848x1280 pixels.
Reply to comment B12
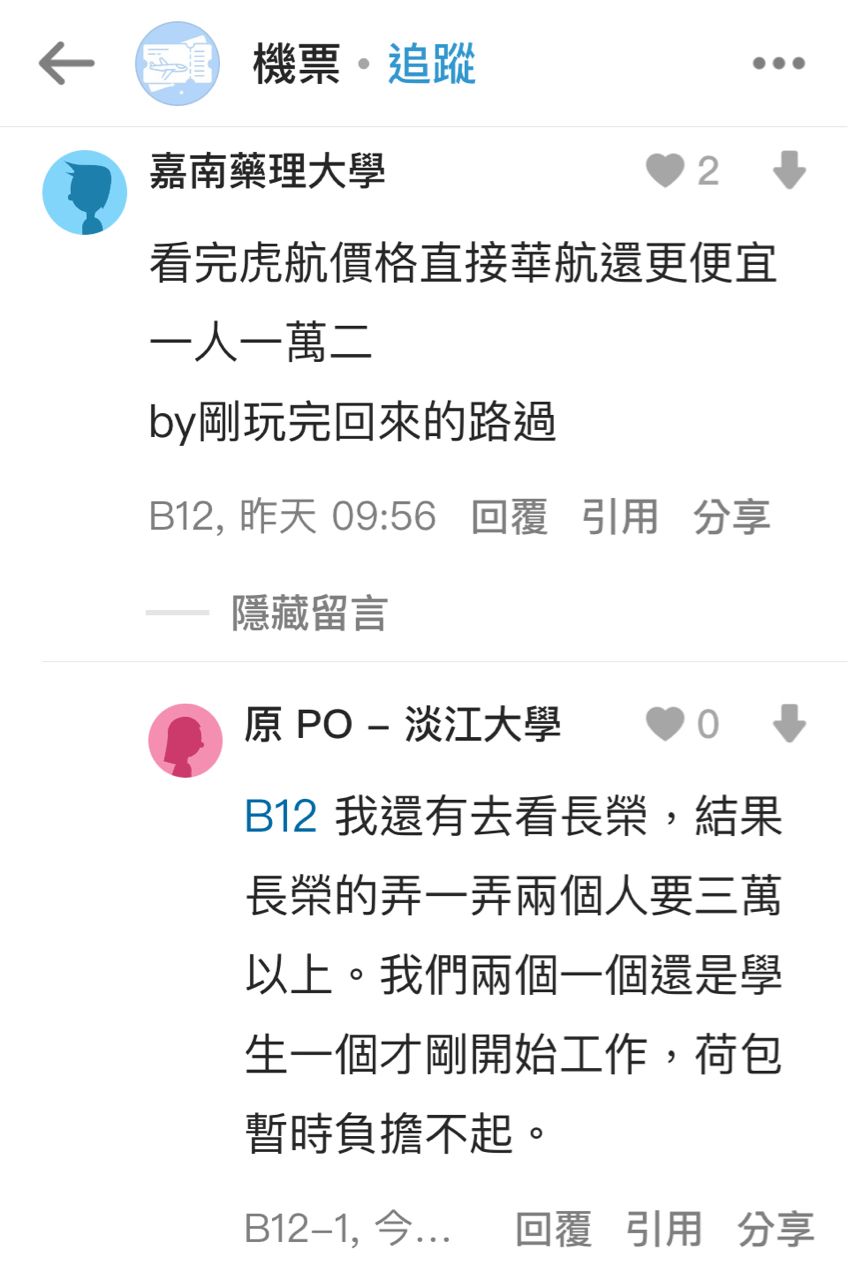[509, 517]
